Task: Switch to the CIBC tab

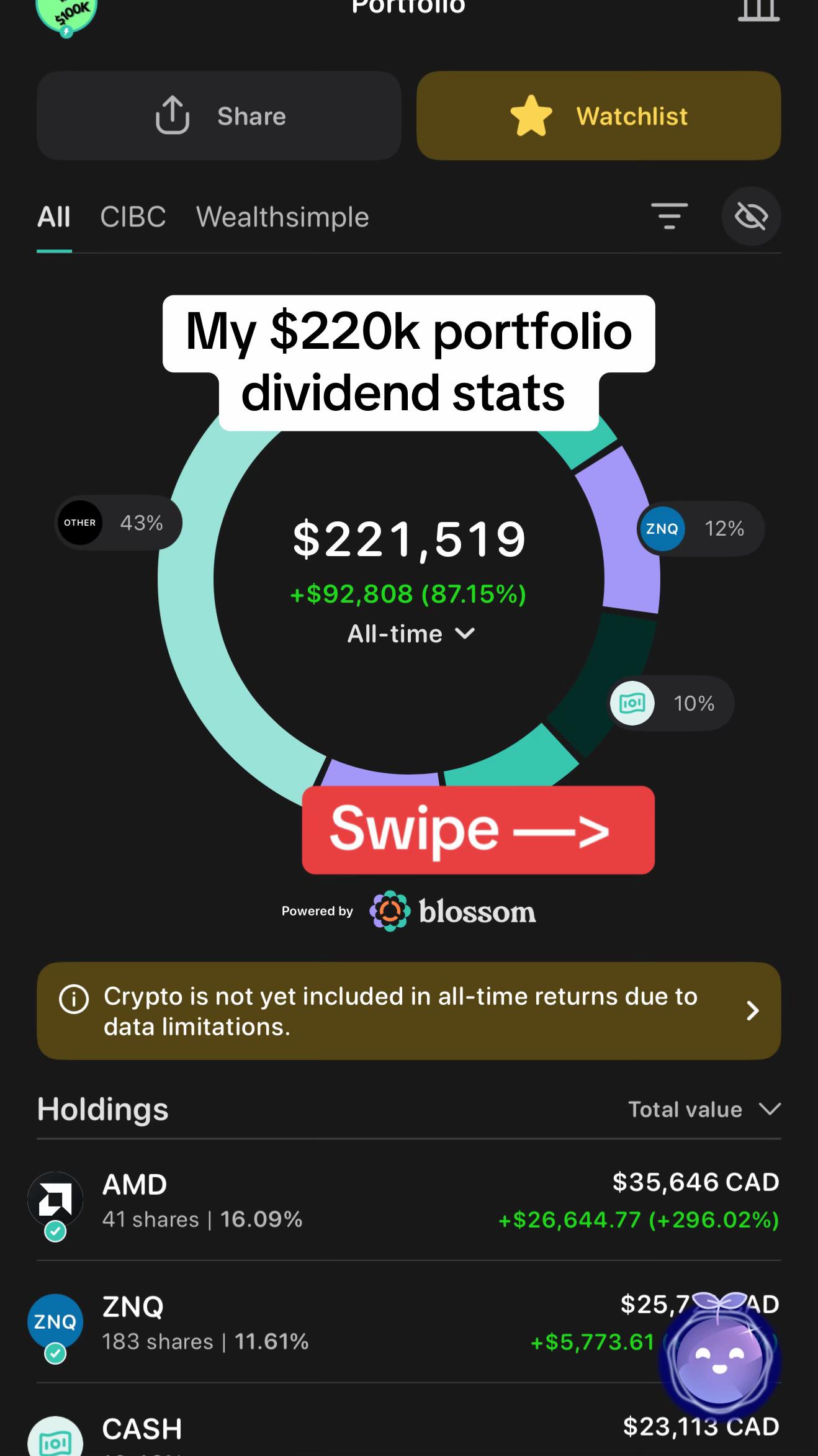Action: (133, 217)
